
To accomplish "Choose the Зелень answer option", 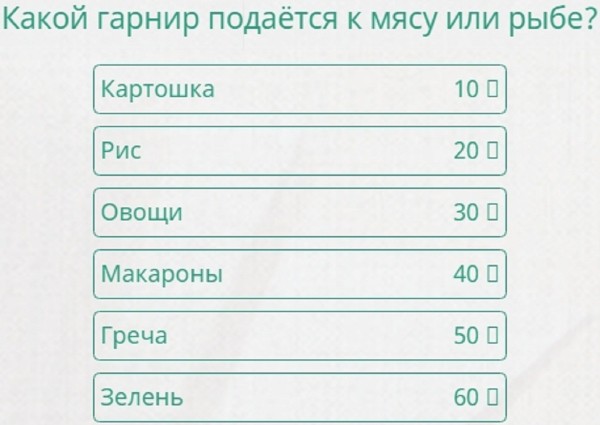I will pos(299,397).
